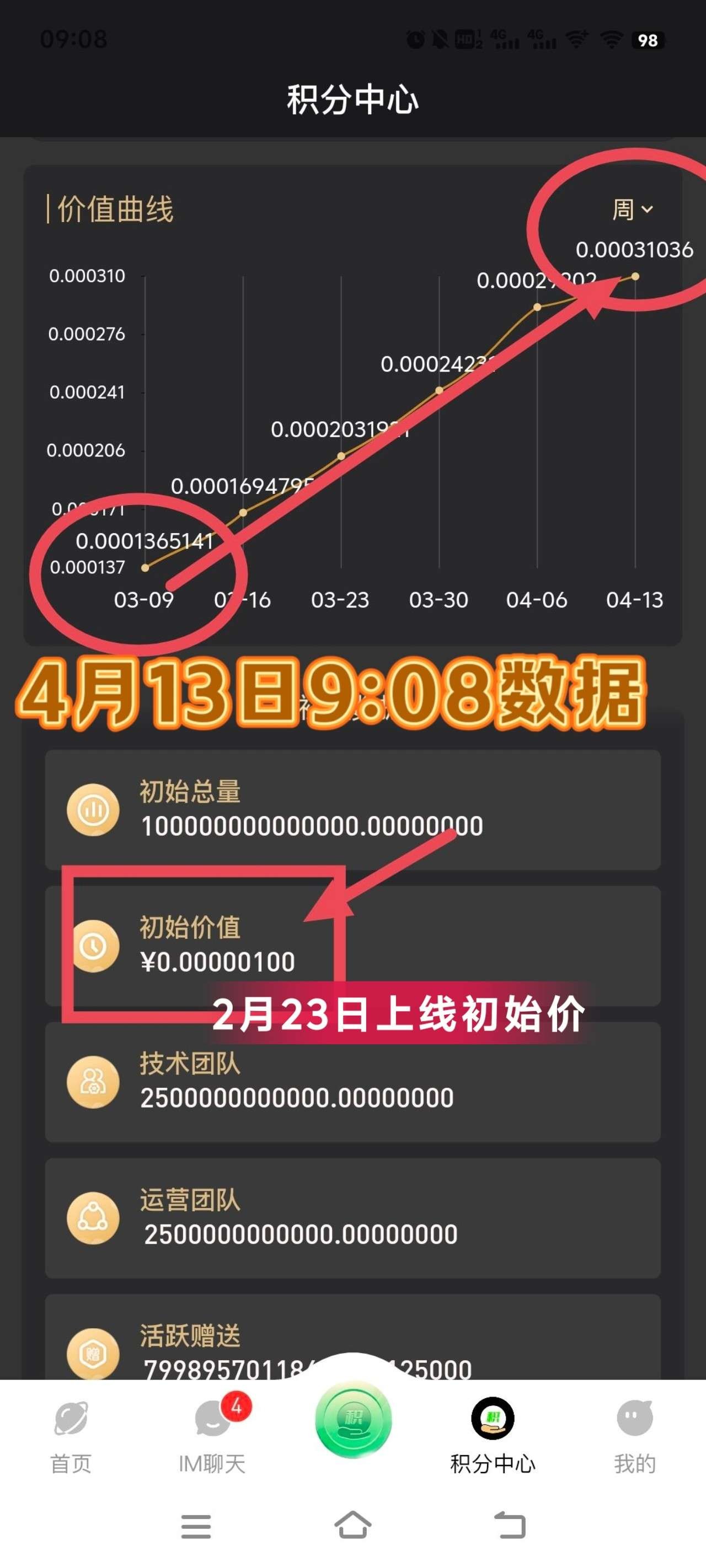Tap the system back button
This screenshot has width=706, height=1568.
(510, 1526)
